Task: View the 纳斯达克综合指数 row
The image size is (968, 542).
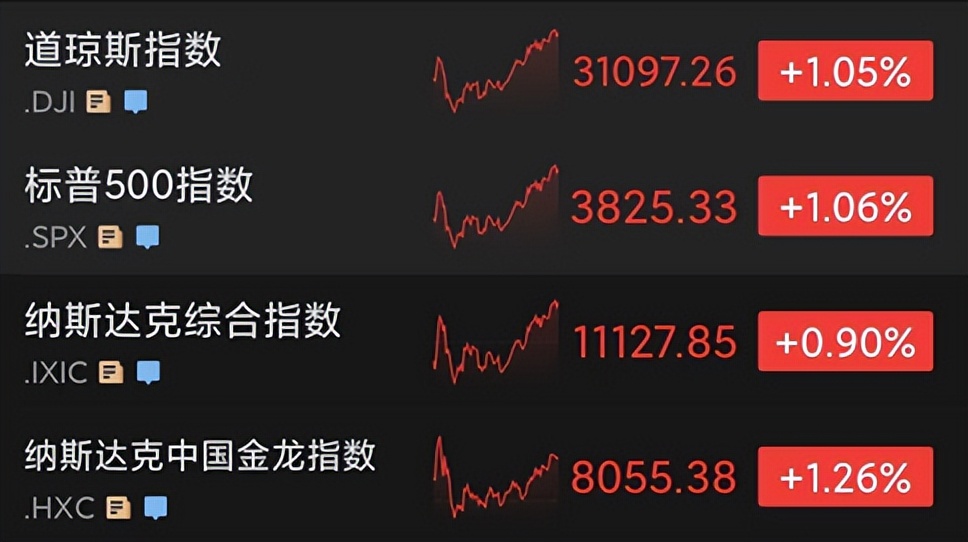Action: [183, 321]
